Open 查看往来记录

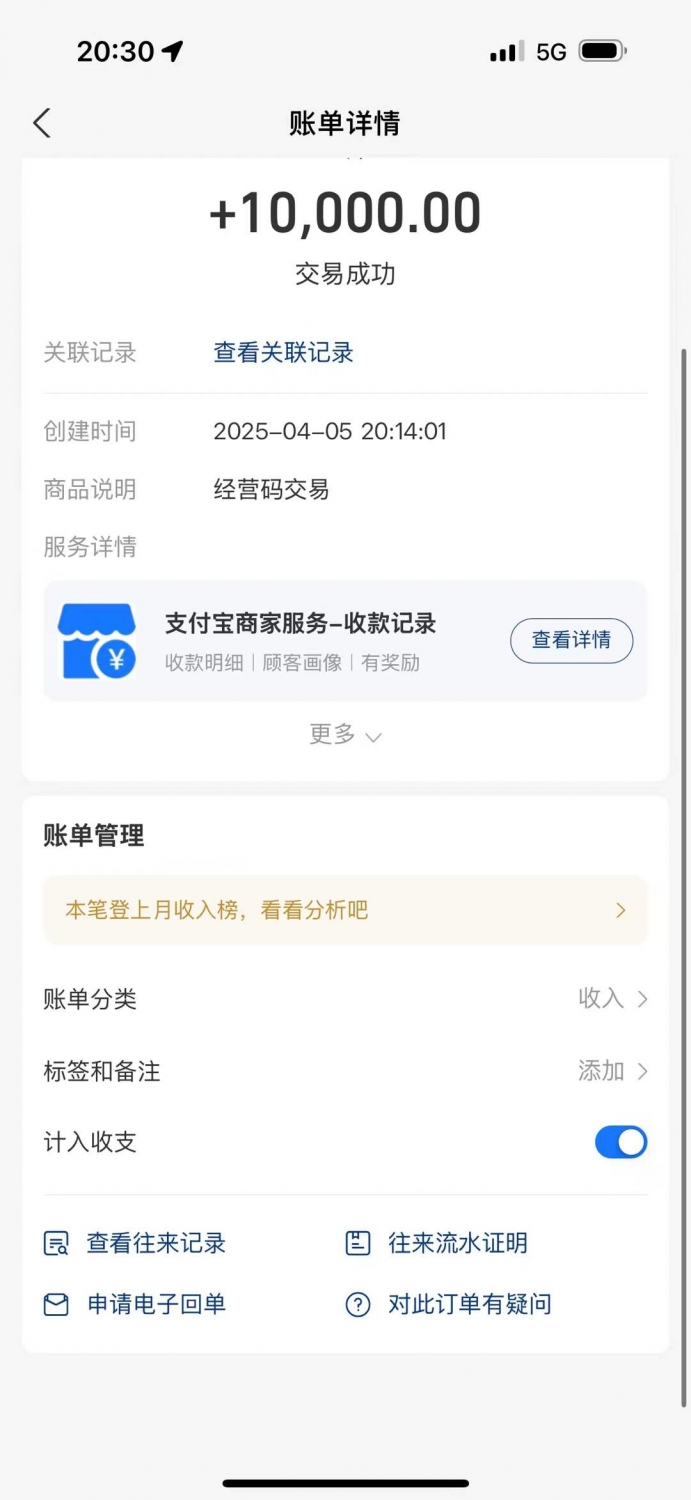(134, 1244)
